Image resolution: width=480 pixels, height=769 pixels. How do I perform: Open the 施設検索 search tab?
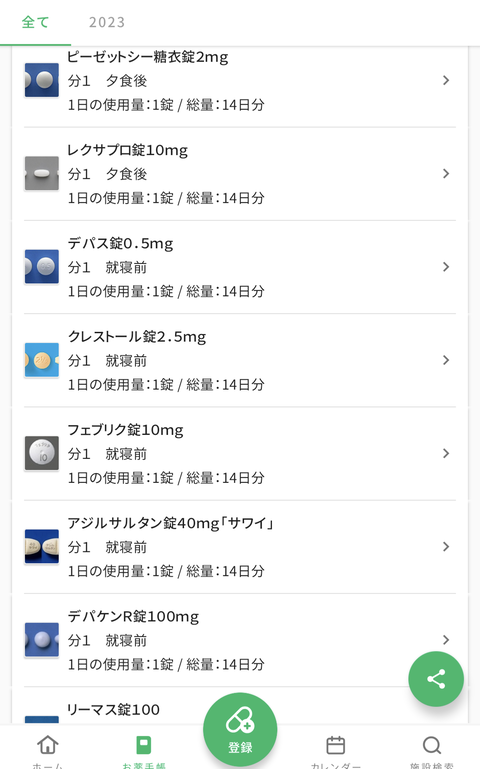click(x=431, y=749)
